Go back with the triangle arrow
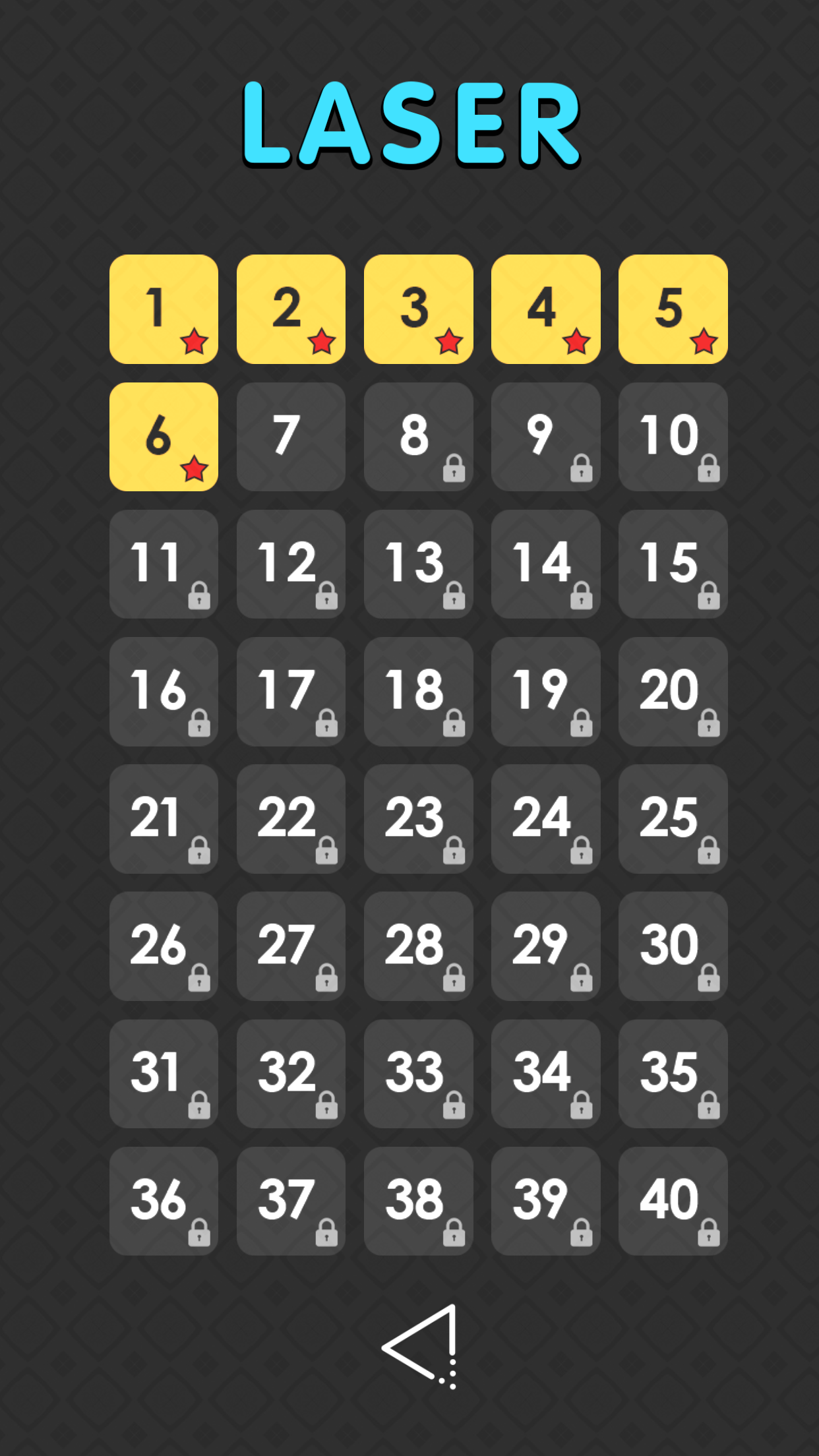819x1456 pixels. pos(419,1346)
